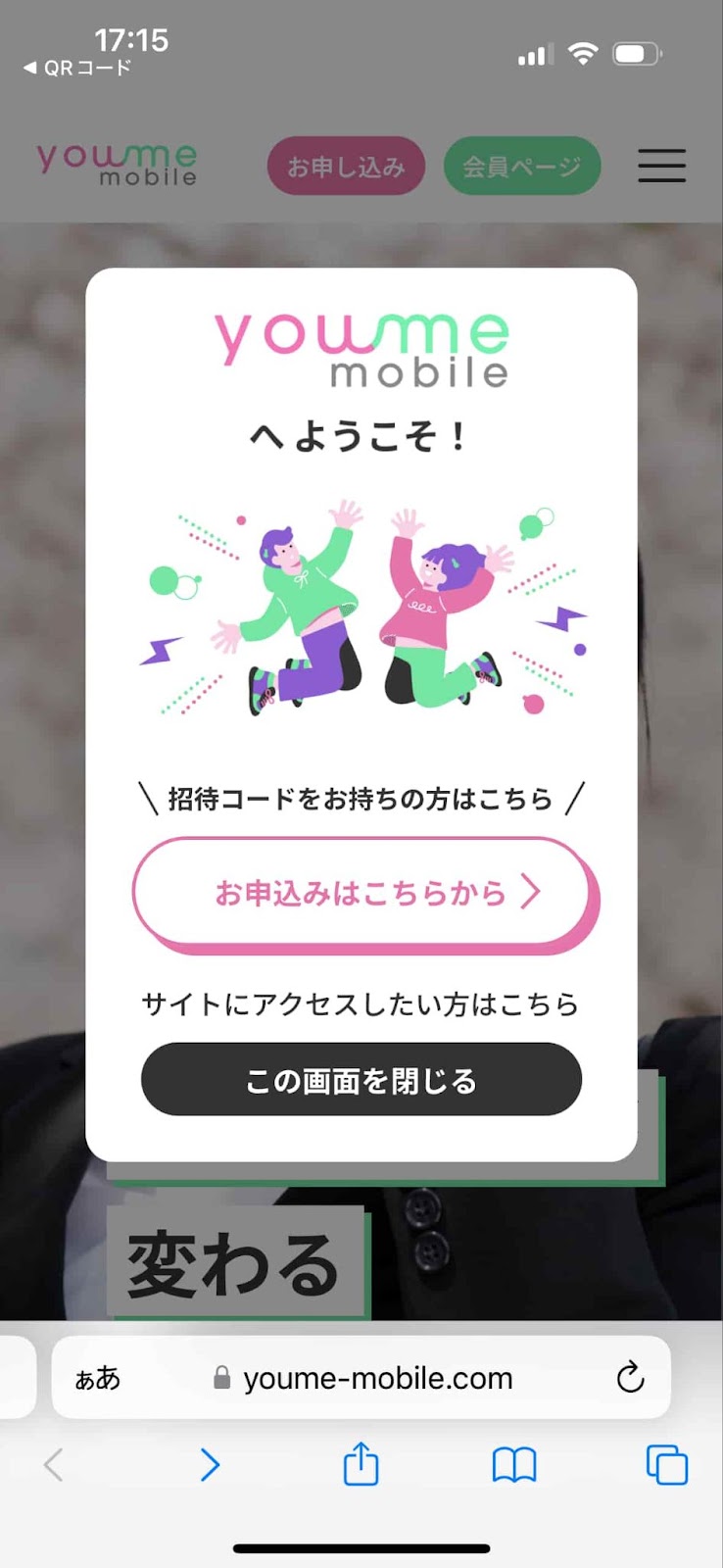
Task: Return to the QRコード app
Action: 76,68
